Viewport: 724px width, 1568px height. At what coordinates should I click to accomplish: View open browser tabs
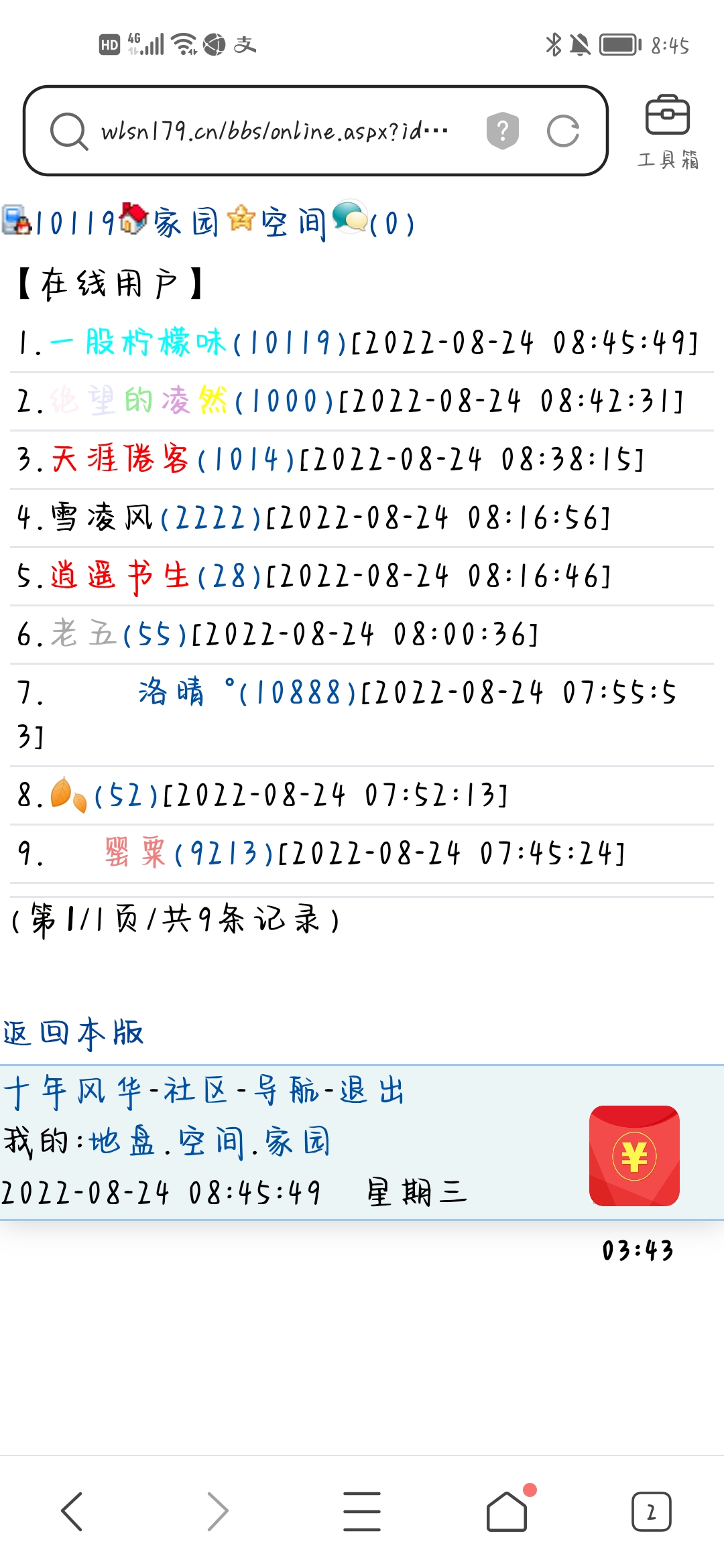[x=651, y=1511]
